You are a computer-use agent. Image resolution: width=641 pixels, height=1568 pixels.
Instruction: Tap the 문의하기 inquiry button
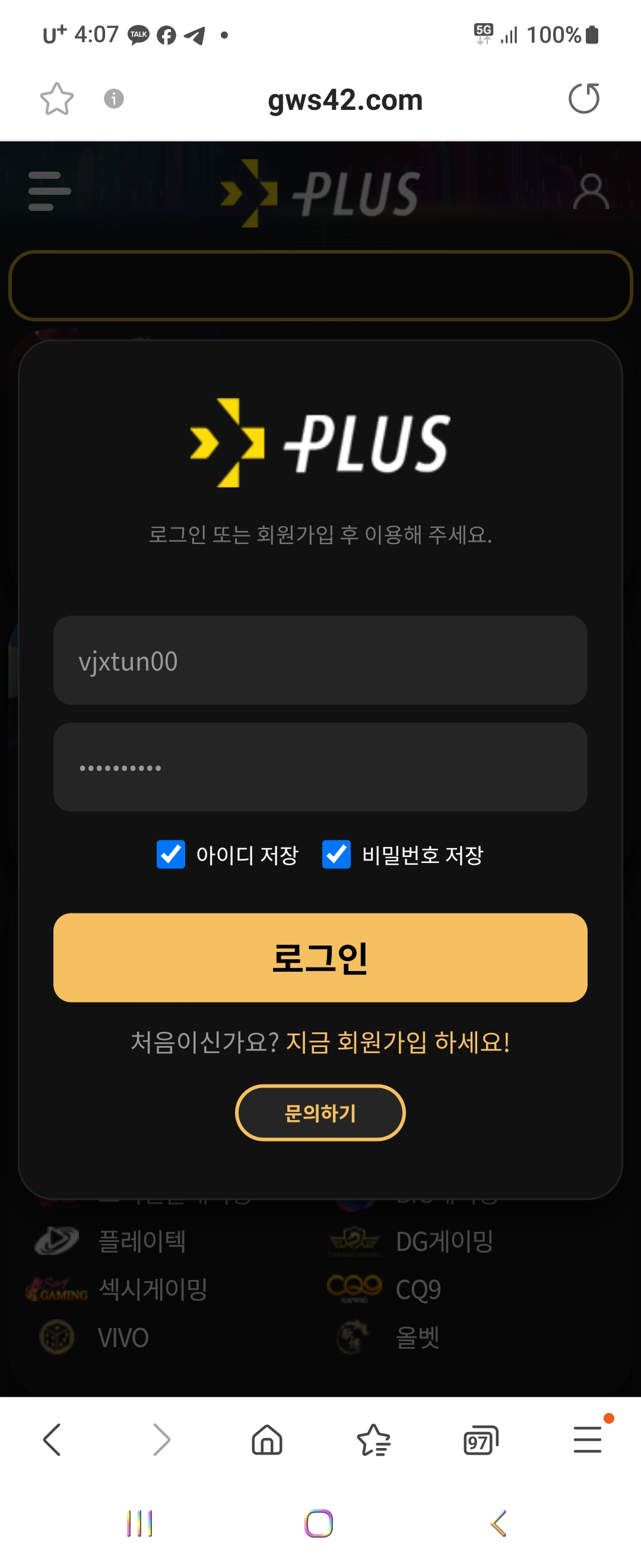click(320, 1112)
